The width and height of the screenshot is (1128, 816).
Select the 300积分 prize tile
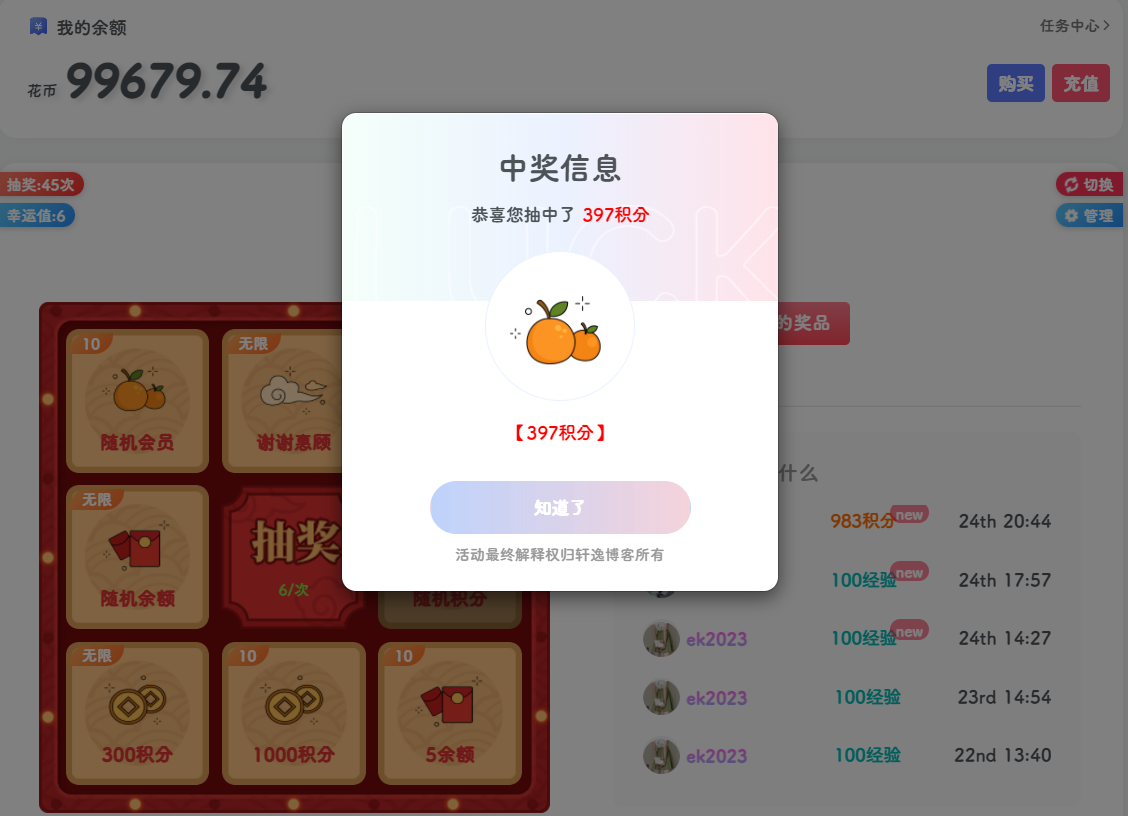(137, 713)
